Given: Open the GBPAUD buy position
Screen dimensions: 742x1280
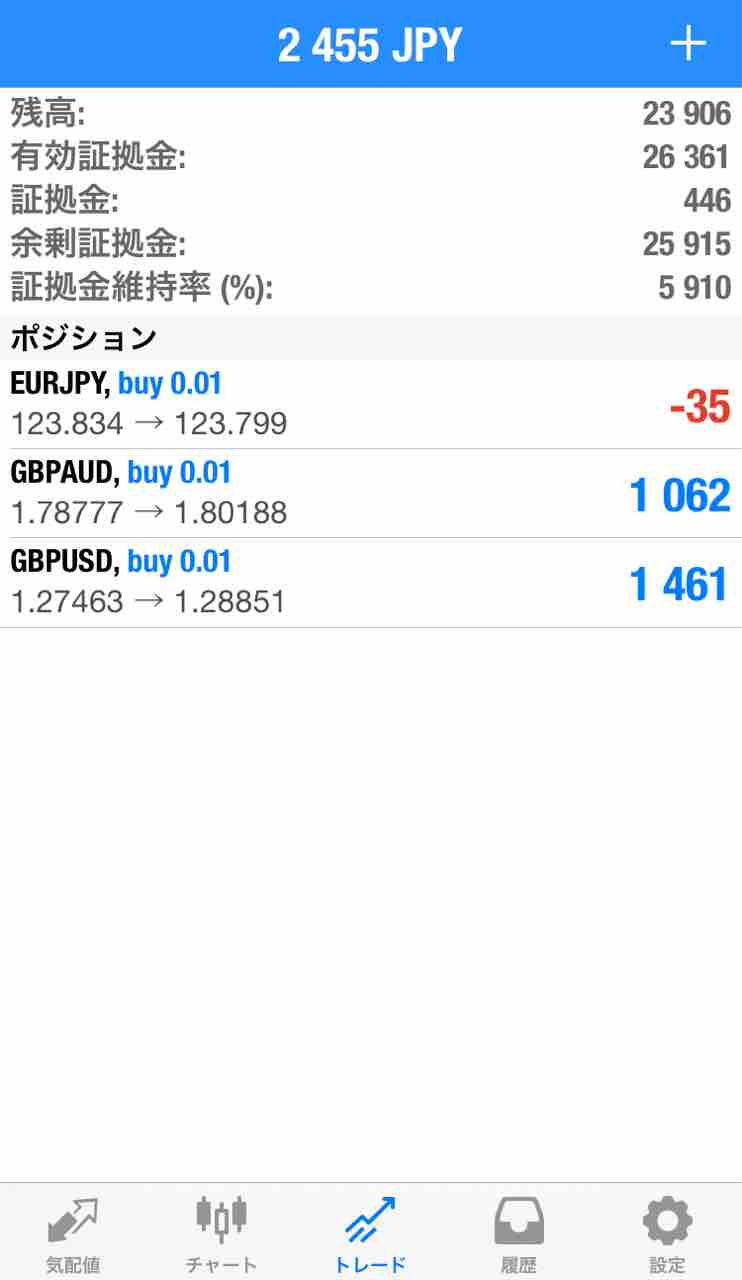Looking at the screenshot, I should (370, 493).
